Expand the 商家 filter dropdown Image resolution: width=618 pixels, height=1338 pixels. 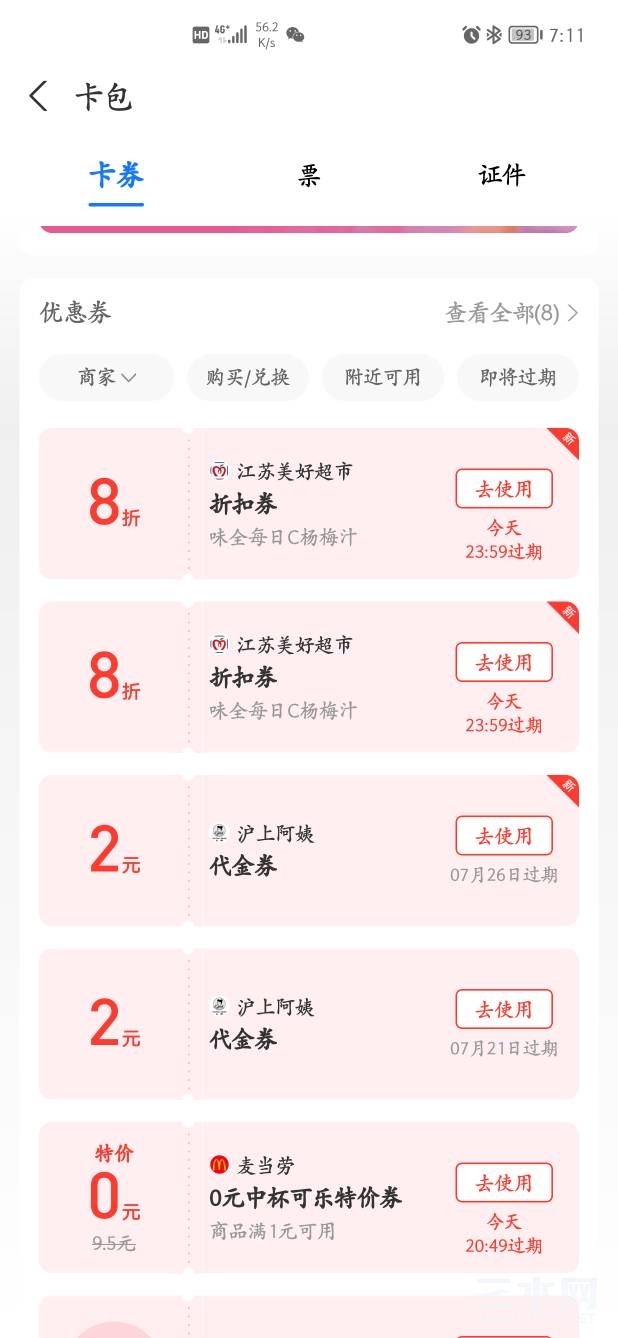pos(107,377)
